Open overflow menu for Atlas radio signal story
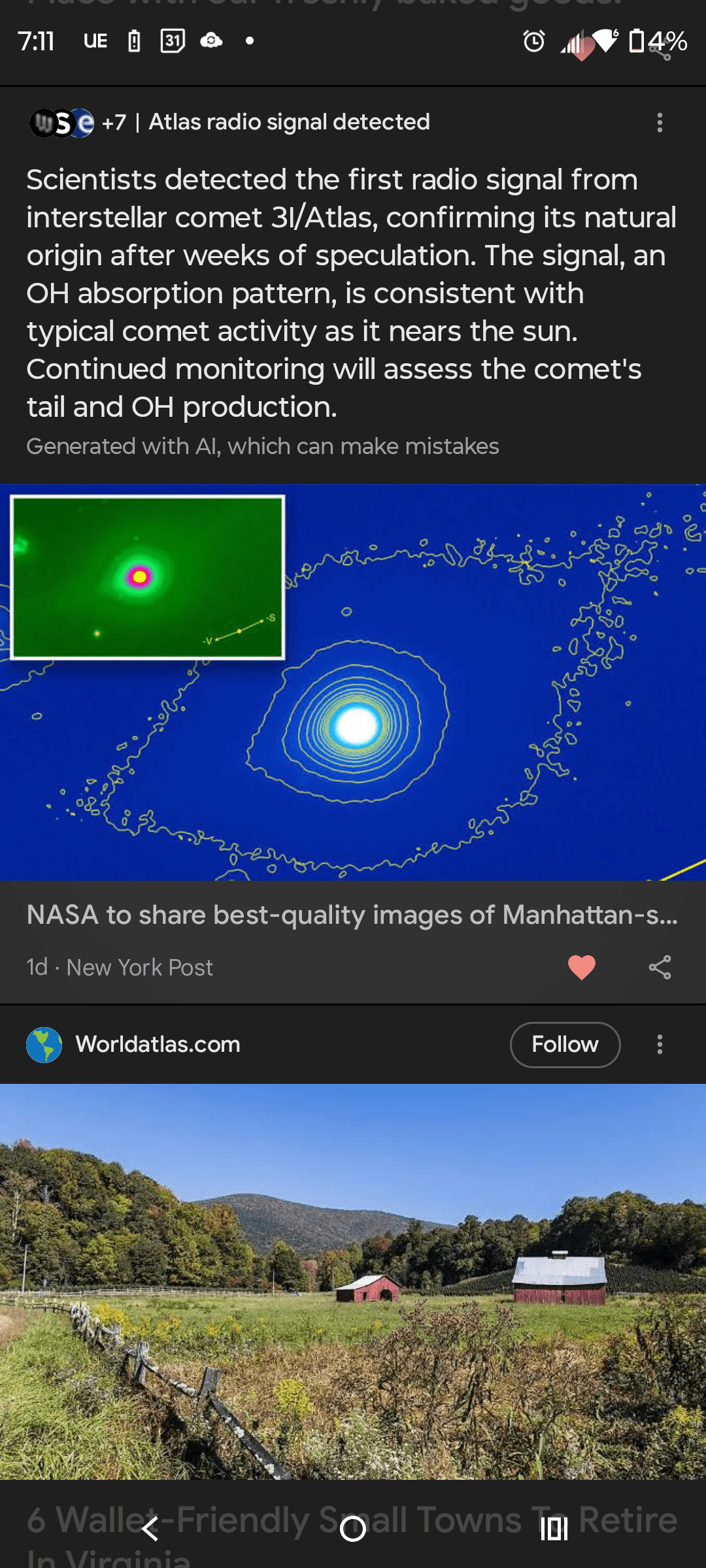 [x=660, y=122]
